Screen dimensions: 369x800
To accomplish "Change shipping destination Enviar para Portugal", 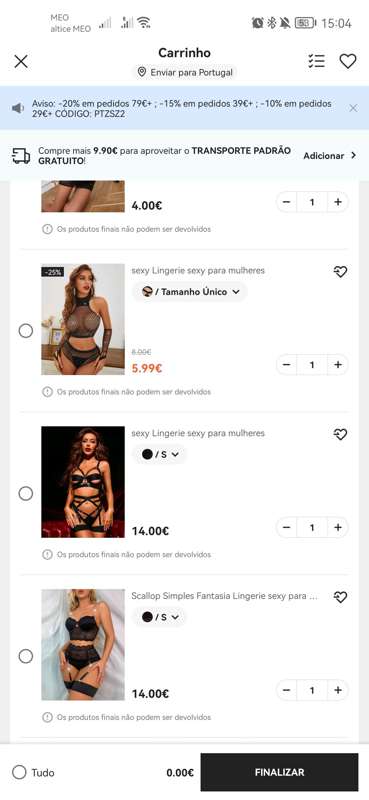I will (x=185, y=72).
